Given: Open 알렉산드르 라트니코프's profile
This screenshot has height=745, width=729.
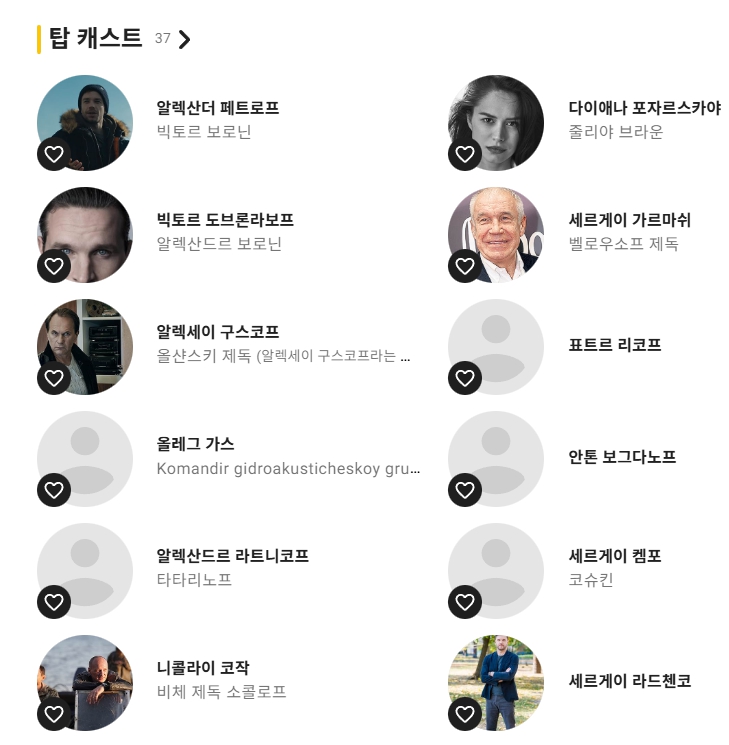Looking at the screenshot, I should point(232,556).
